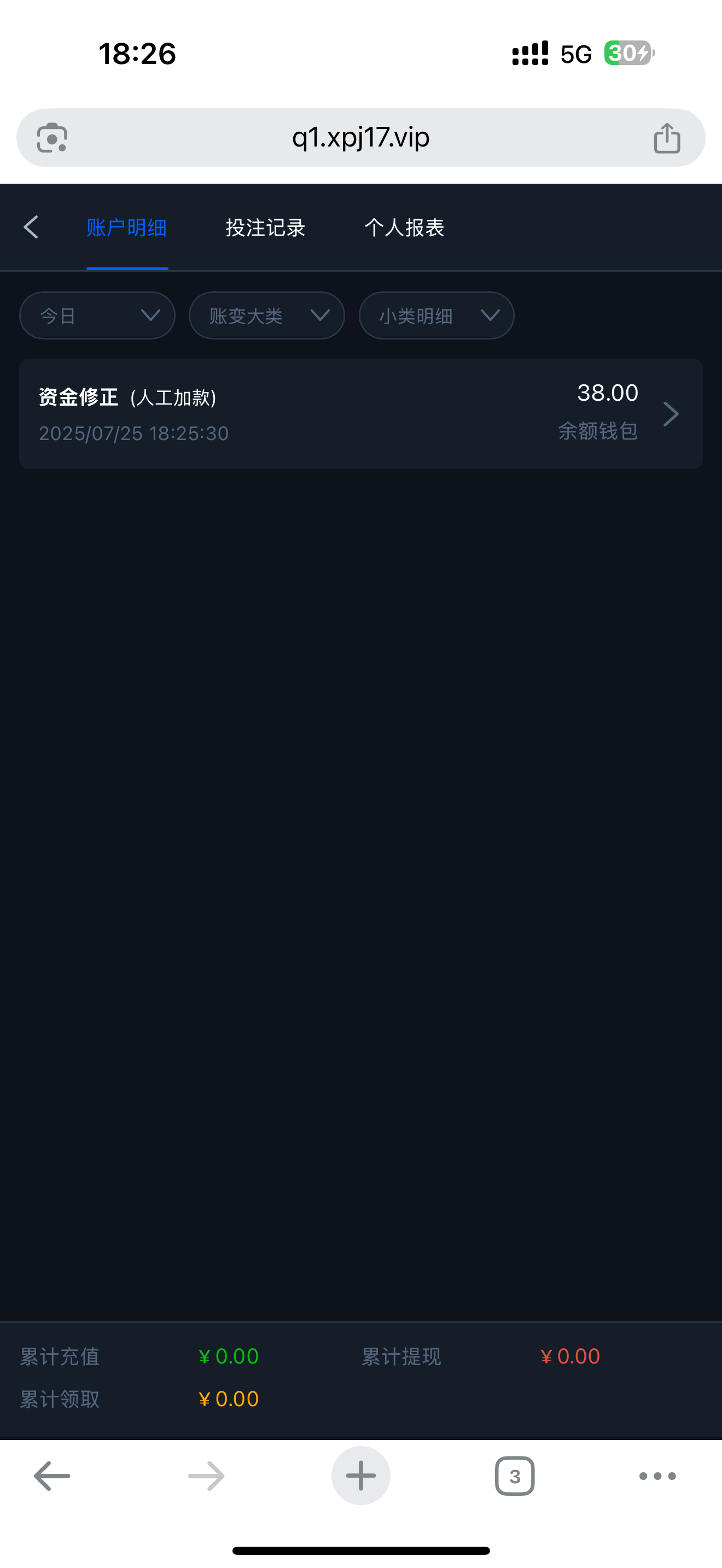Viewport: 722px width, 1568px height.
Task: Expand the 今日 date dropdown
Action: [97, 315]
